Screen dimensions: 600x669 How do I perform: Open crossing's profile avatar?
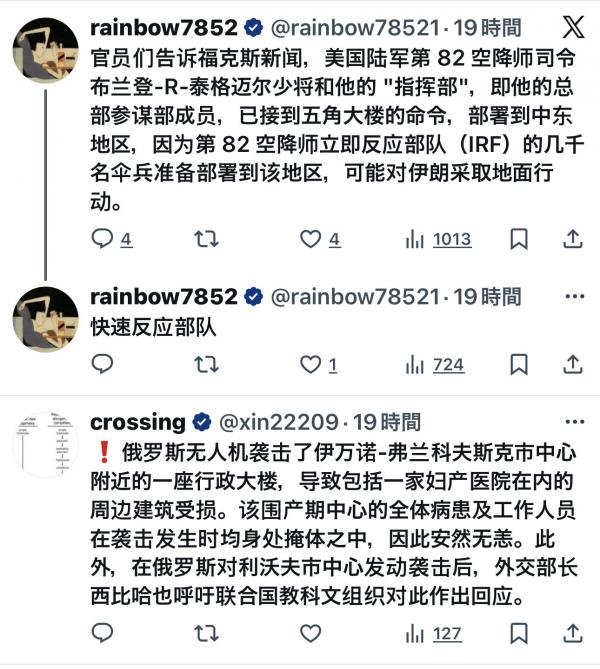45,442
